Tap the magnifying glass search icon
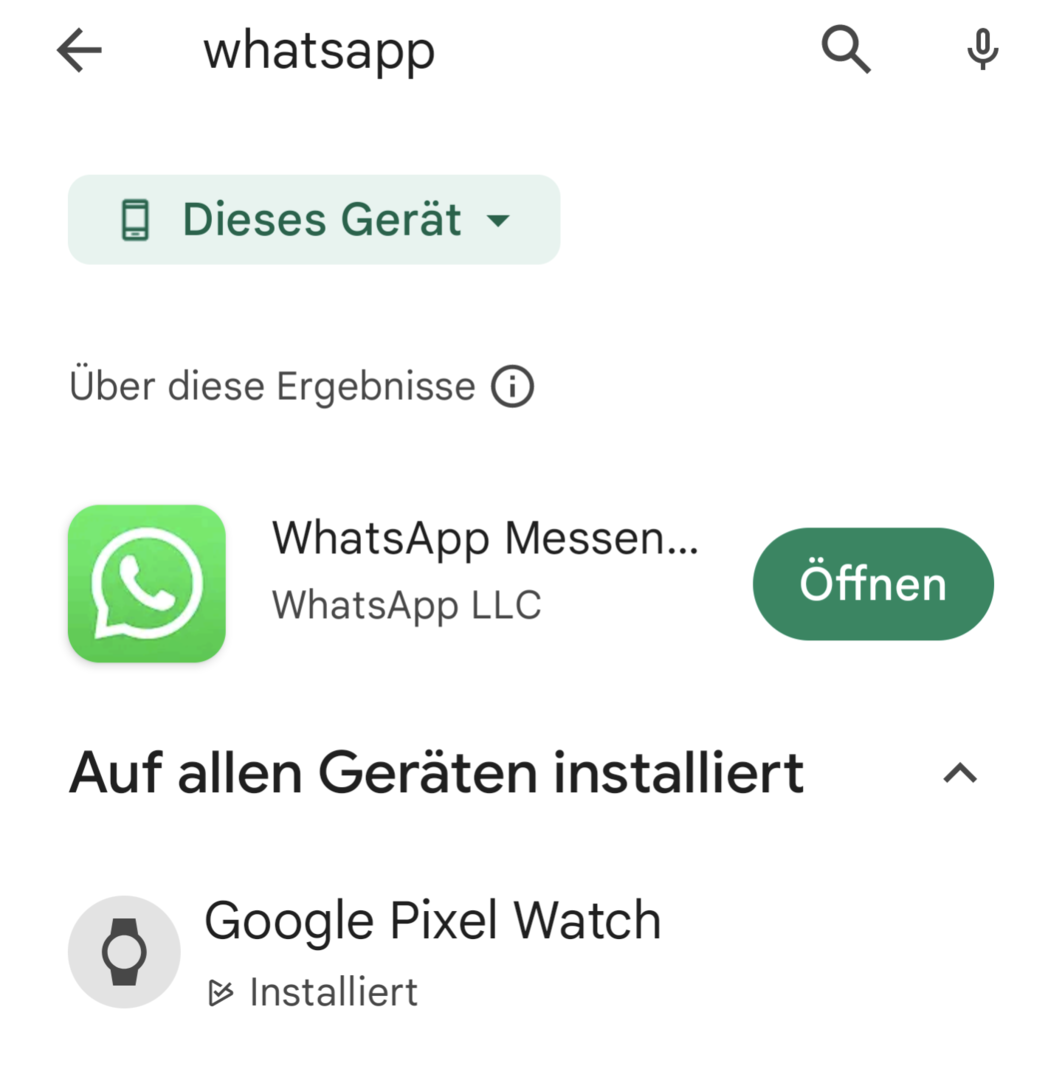 pyautogui.click(x=846, y=50)
